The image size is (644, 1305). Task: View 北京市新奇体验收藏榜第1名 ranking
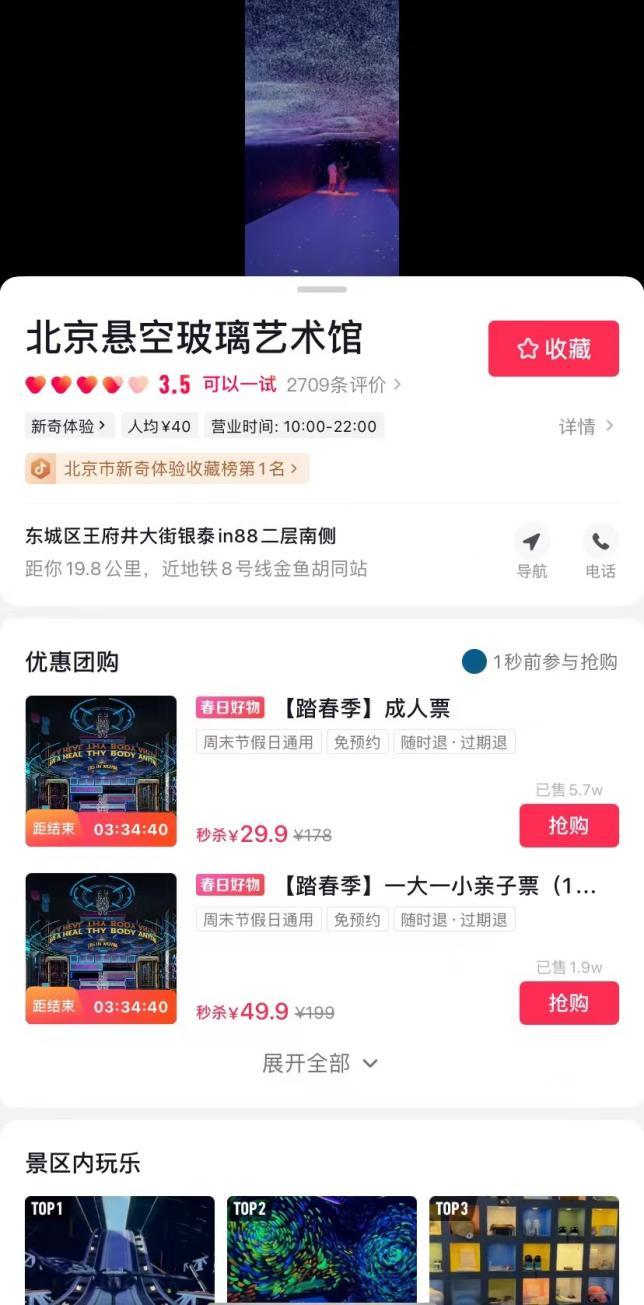point(168,468)
